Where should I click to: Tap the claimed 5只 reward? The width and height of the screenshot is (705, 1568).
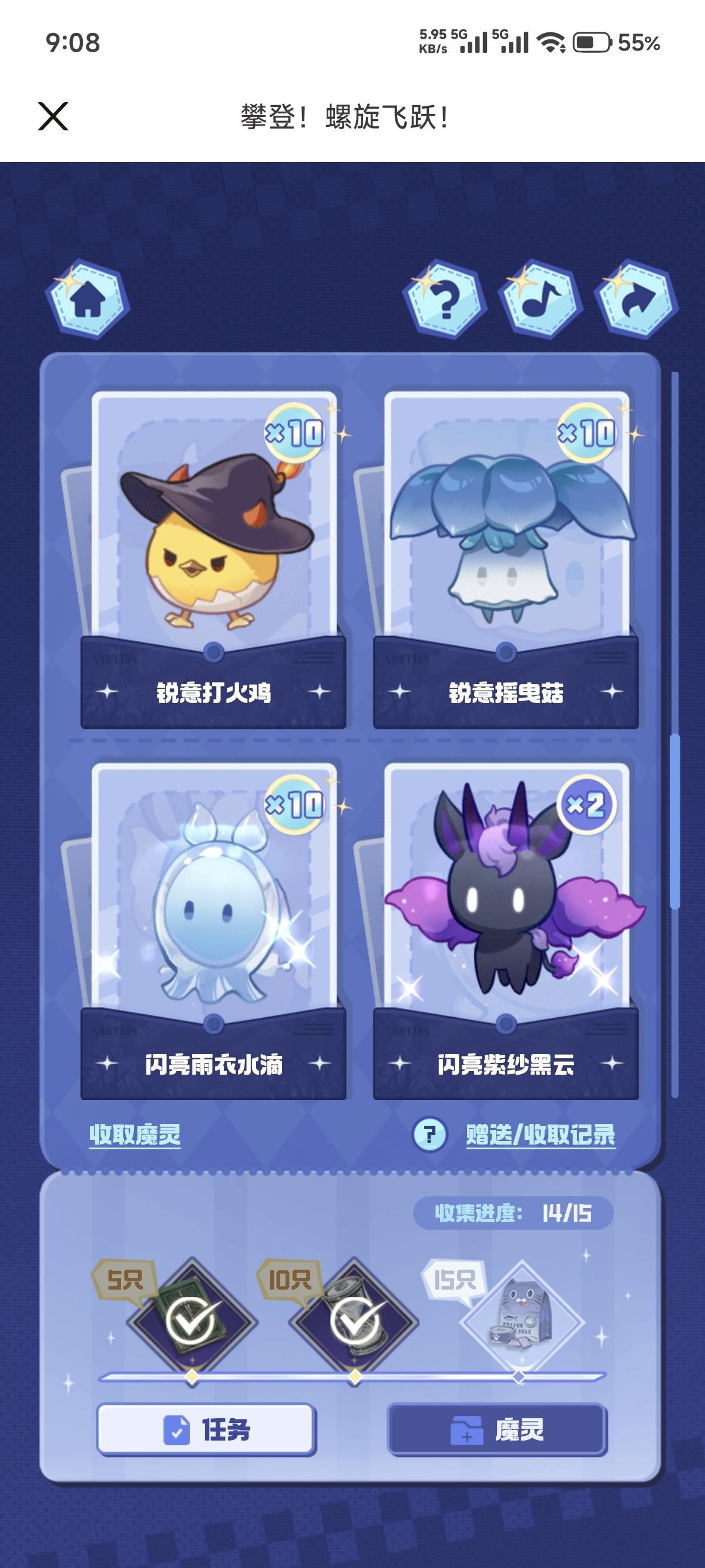click(x=192, y=1321)
